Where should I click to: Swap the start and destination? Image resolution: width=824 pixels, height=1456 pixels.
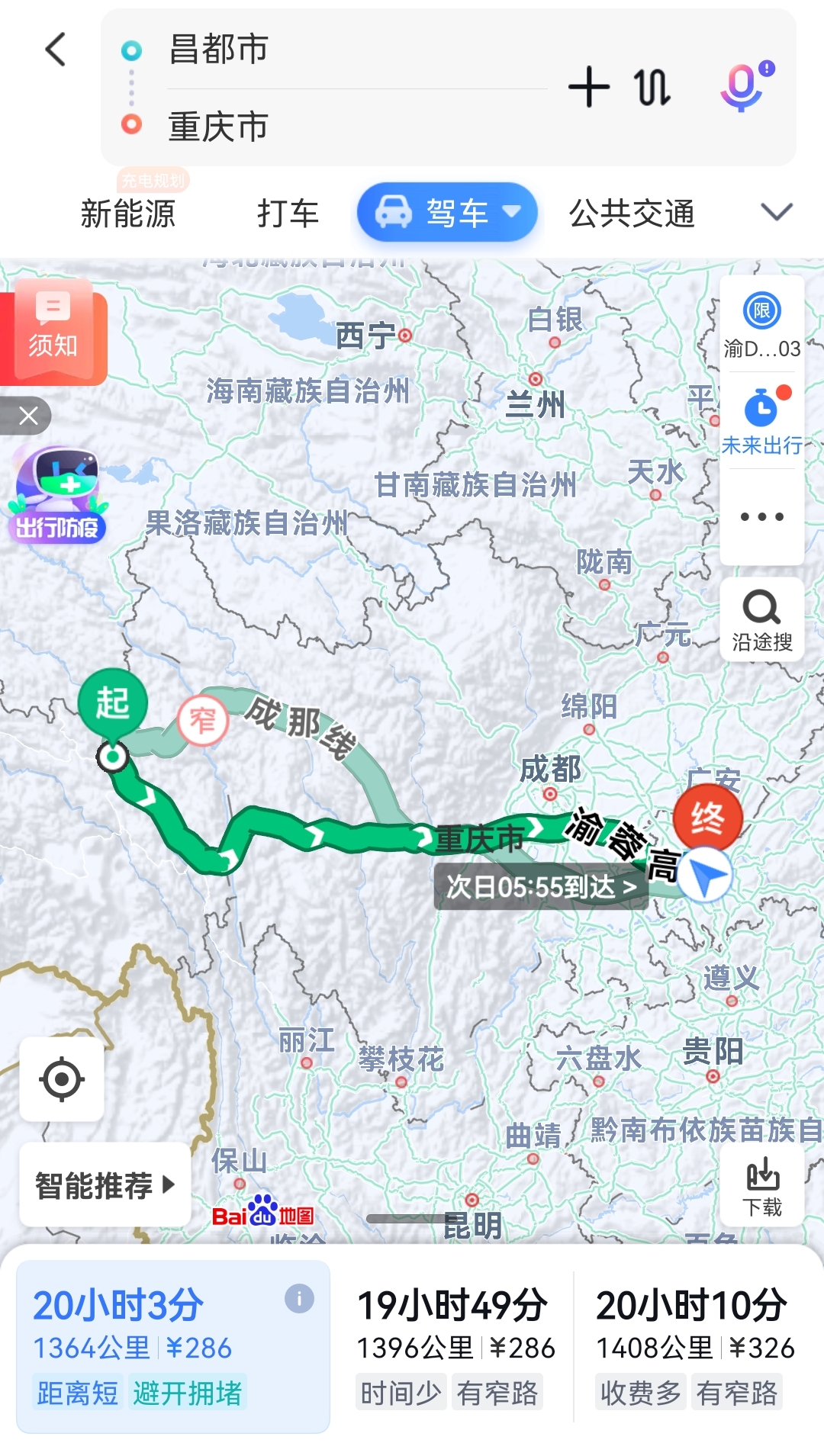[652, 87]
